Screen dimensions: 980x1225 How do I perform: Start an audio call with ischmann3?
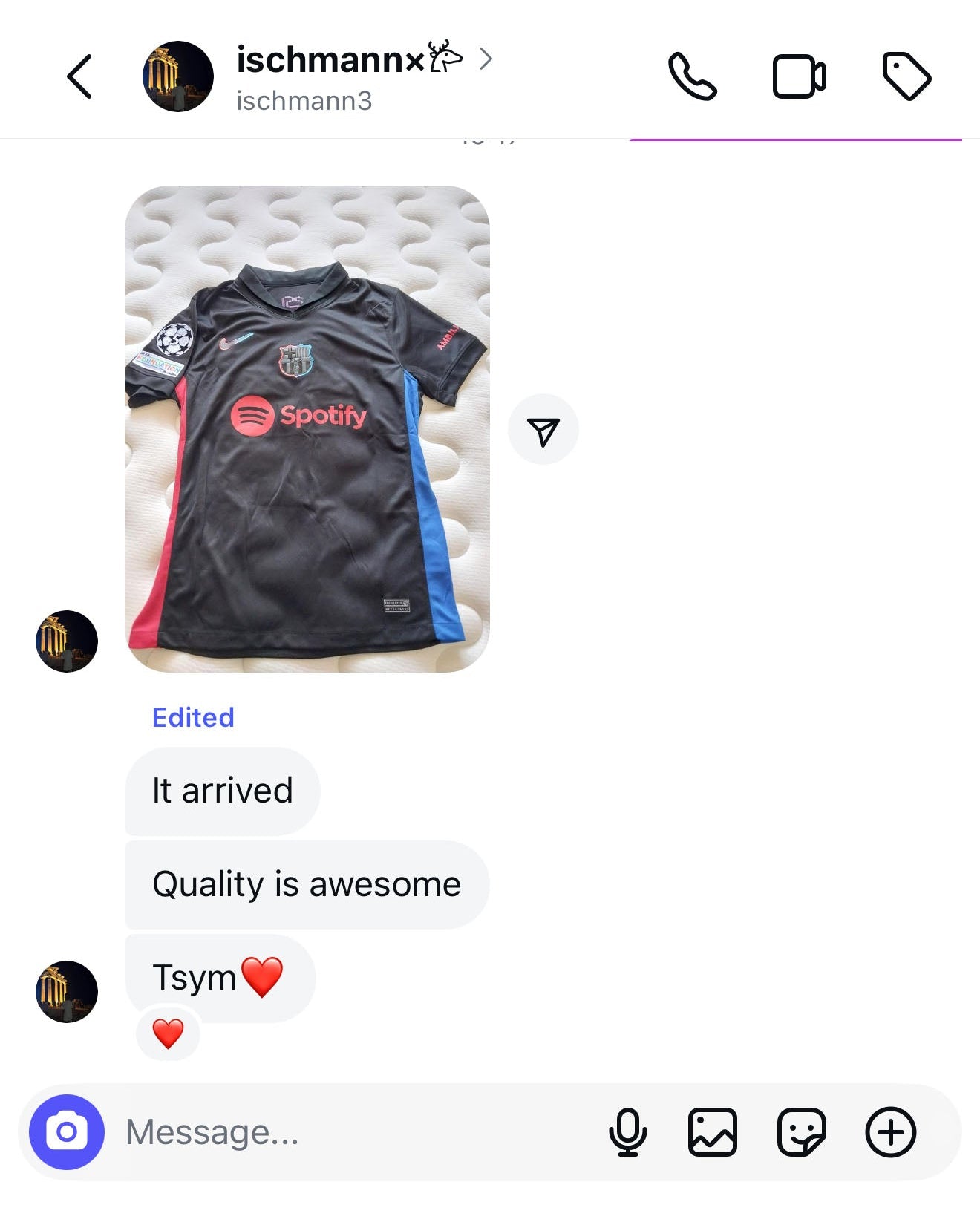pyautogui.click(x=692, y=76)
